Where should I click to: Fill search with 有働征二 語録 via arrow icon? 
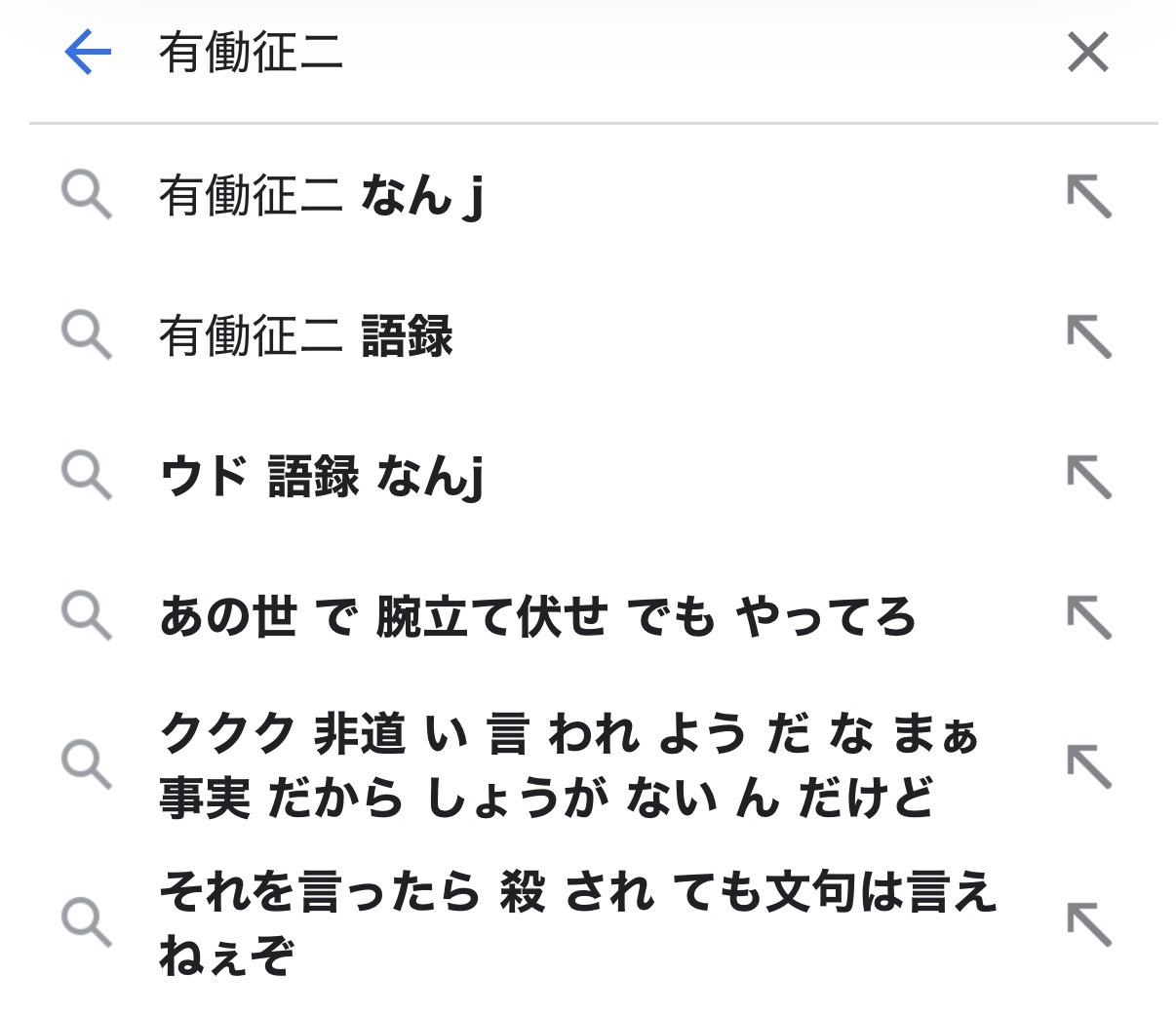(x=1089, y=336)
